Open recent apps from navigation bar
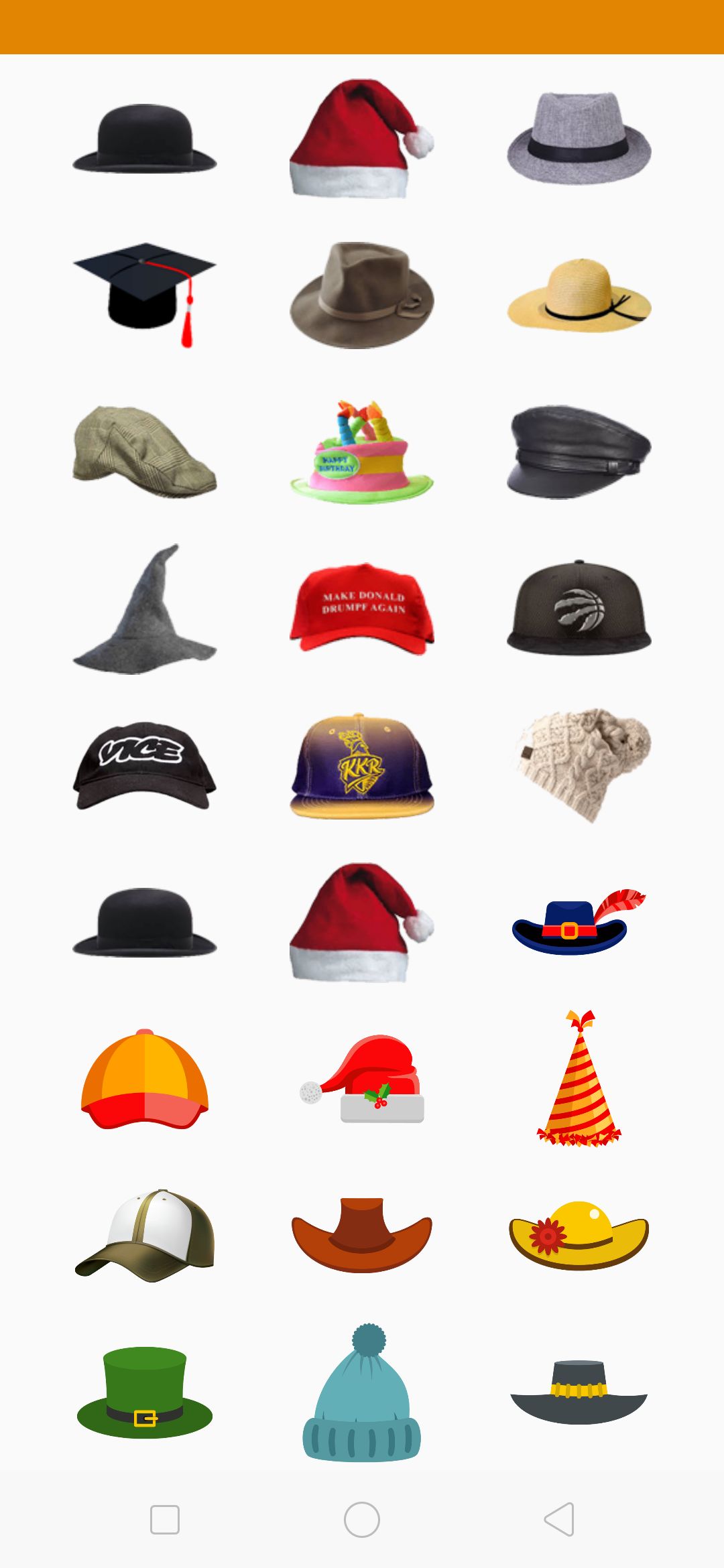 click(165, 1519)
